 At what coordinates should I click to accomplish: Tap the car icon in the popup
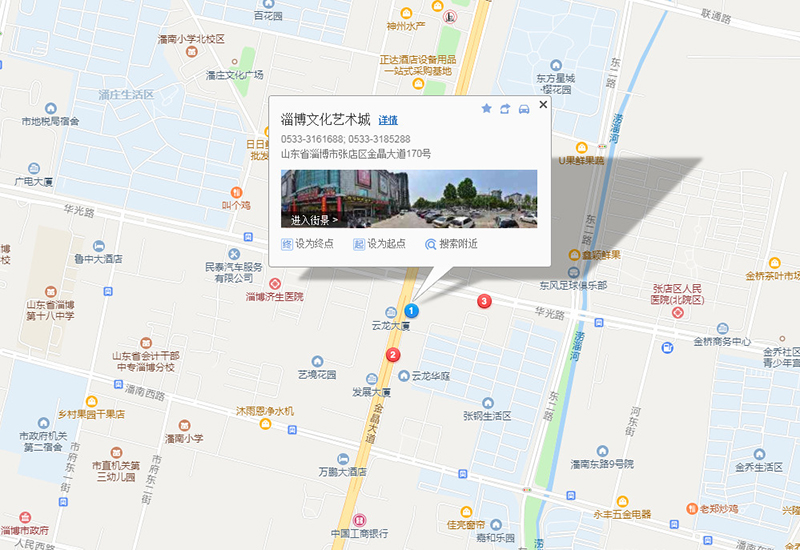click(523, 108)
